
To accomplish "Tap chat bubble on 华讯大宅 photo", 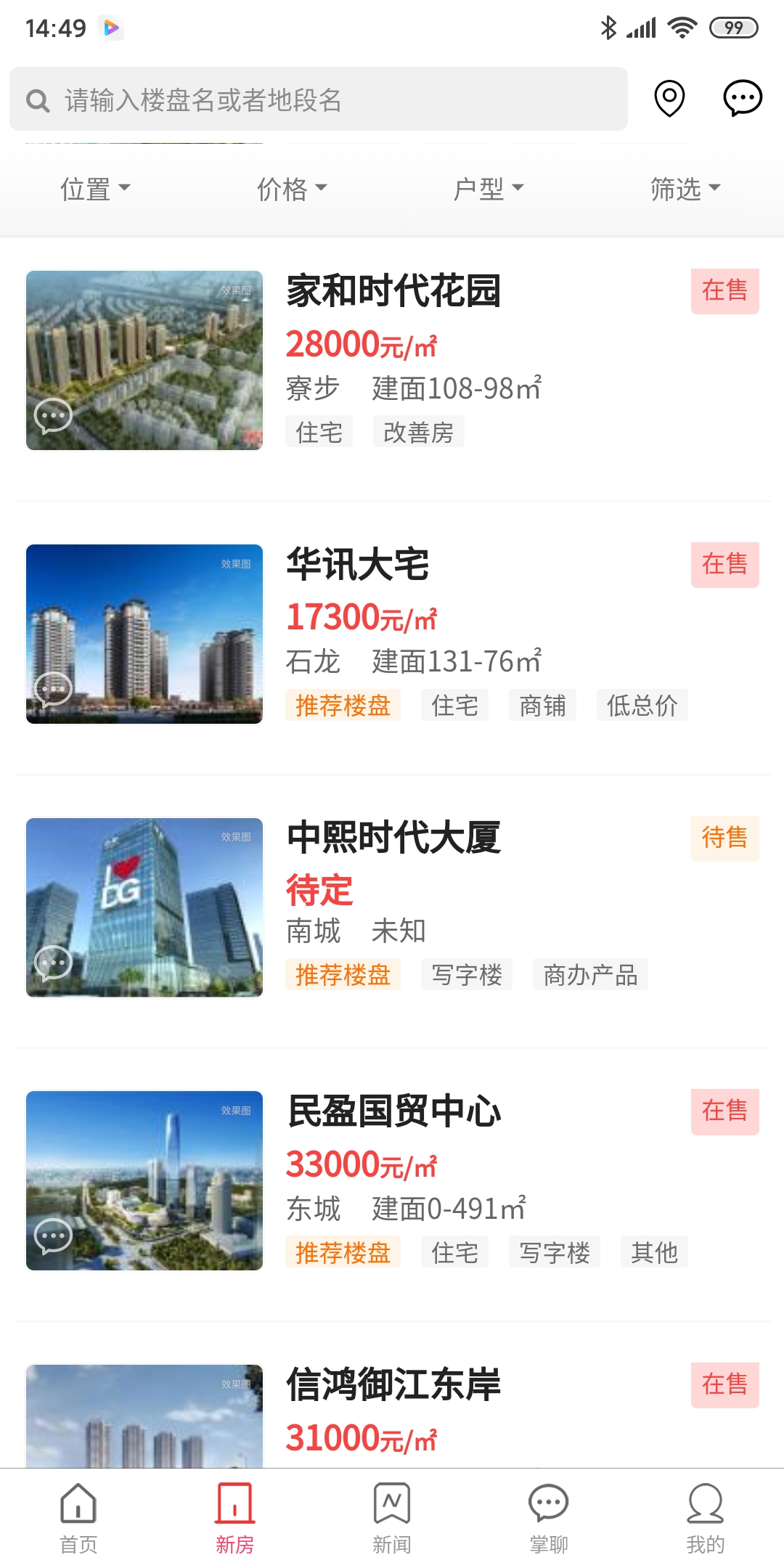I will [x=53, y=690].
